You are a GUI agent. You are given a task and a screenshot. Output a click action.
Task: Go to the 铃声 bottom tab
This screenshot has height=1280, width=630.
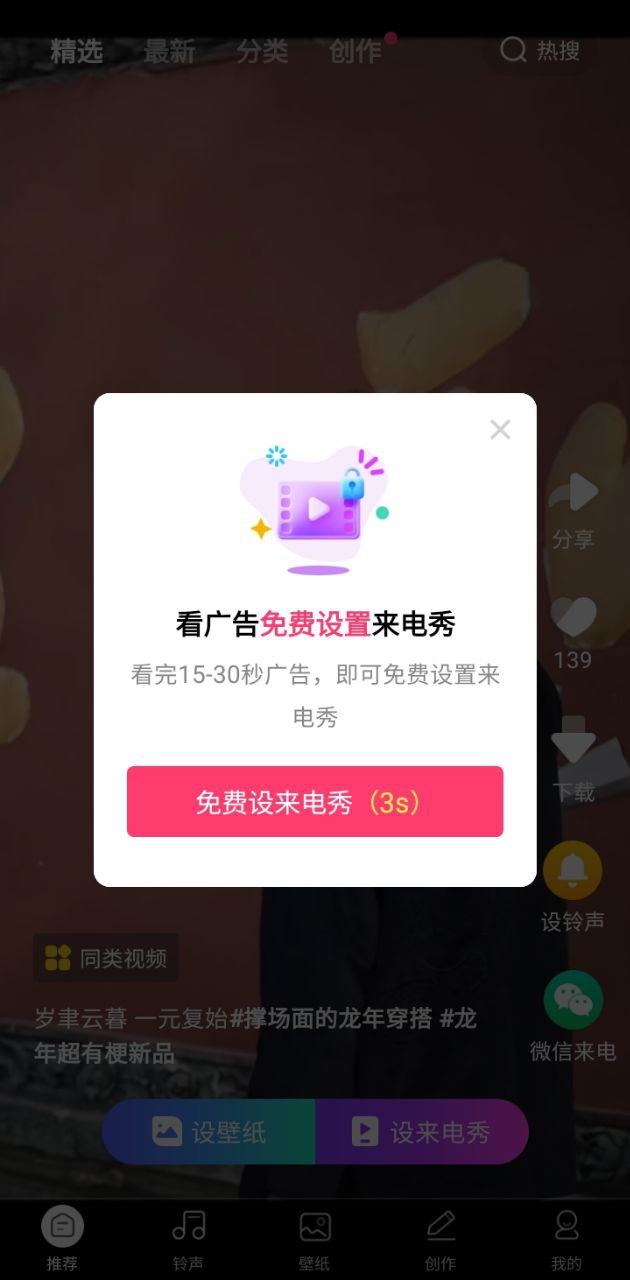click(x=188, y=1239)
